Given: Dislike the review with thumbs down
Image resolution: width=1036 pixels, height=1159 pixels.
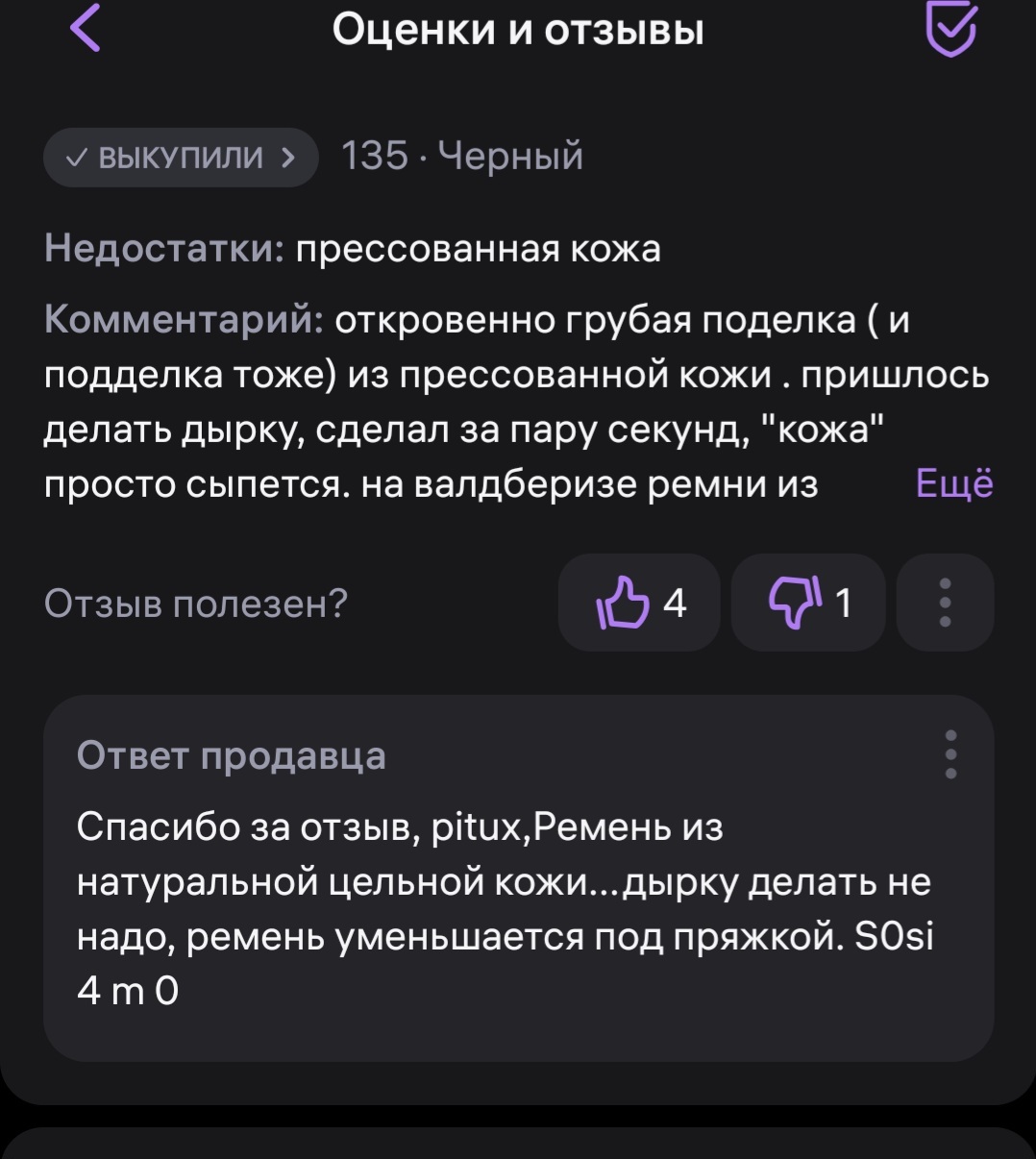Looking at the screenshot, I should 808,603.
